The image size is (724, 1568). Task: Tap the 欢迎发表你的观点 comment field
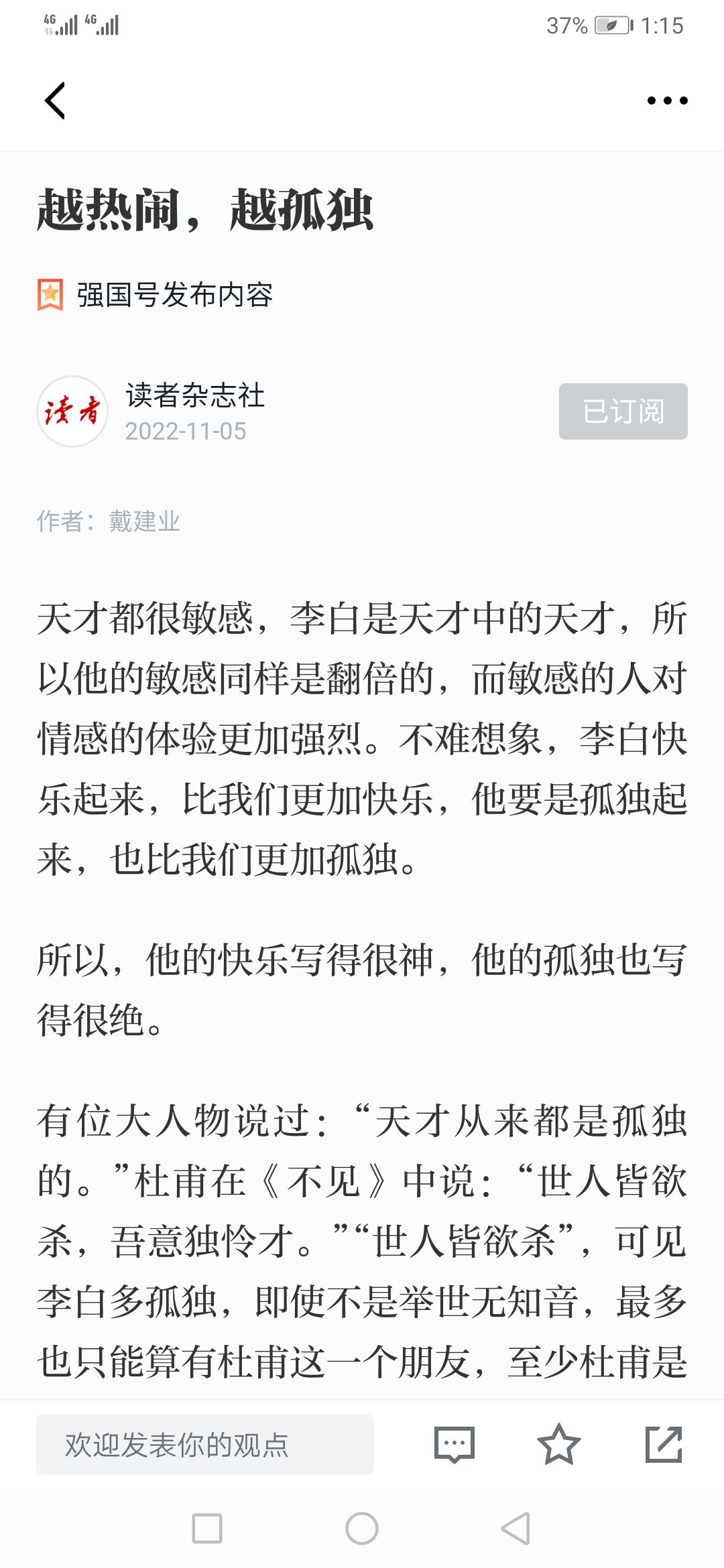pos(205,1445)
